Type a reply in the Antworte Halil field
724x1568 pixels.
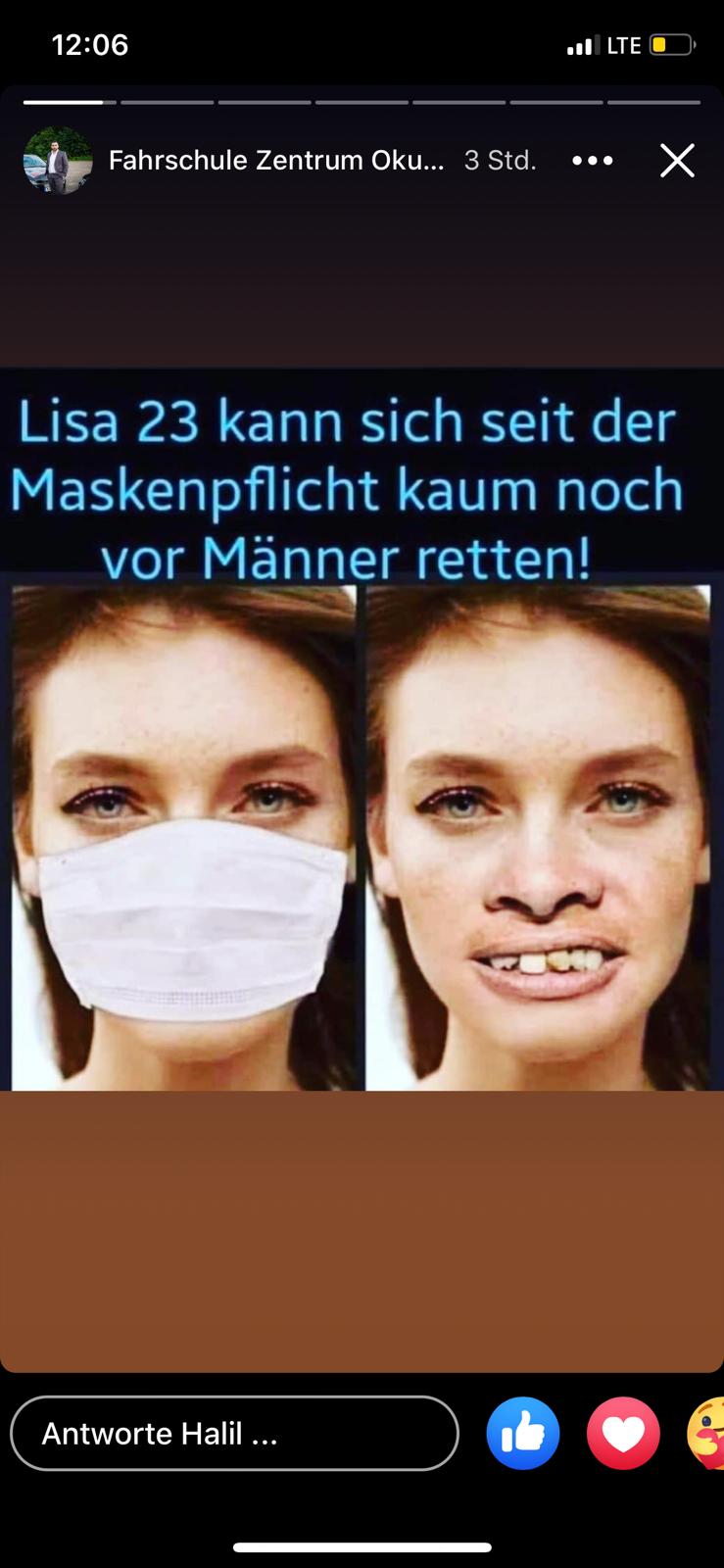(234, 1434)
